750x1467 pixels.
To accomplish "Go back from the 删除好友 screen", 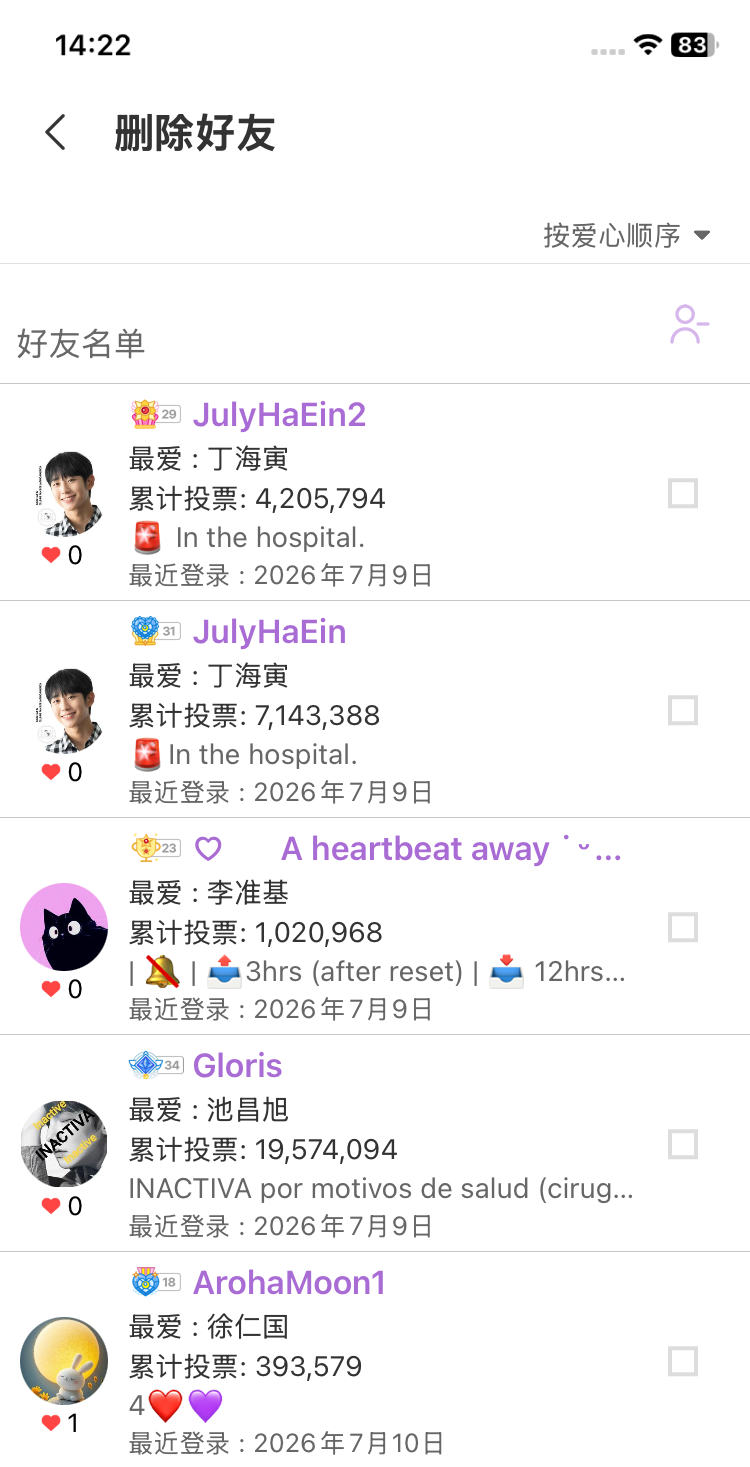I will pos(56,132).
